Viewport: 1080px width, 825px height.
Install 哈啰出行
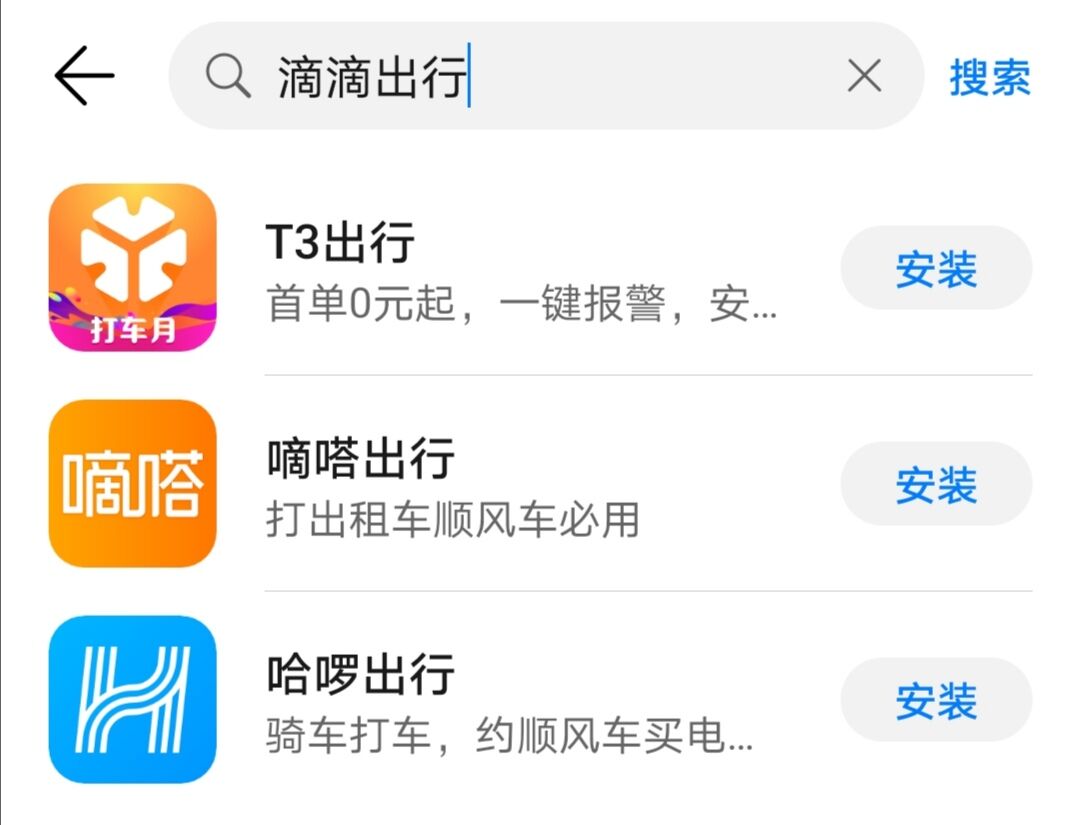(936, 700)
